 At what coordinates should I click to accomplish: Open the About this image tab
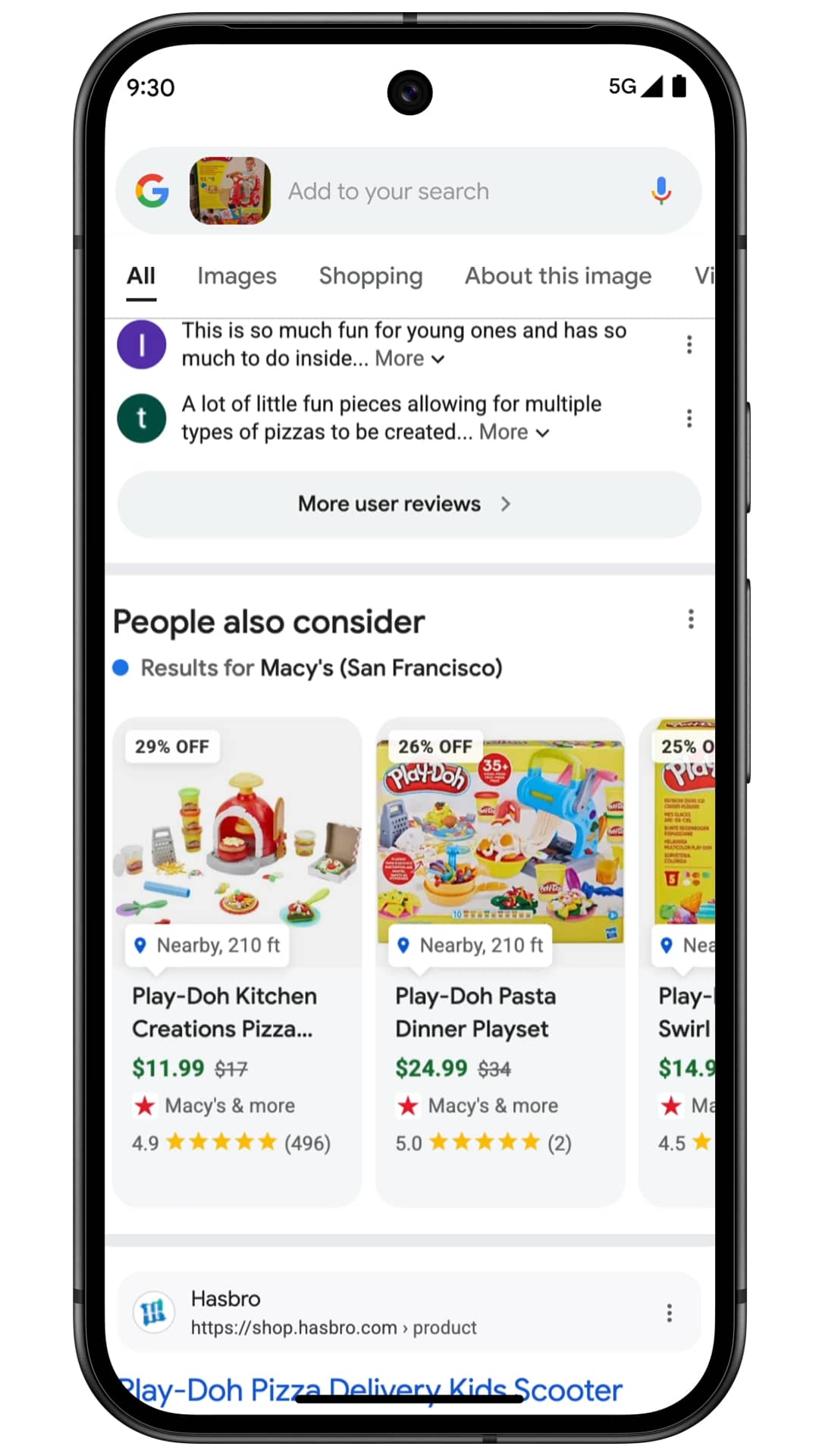[557, 276]
